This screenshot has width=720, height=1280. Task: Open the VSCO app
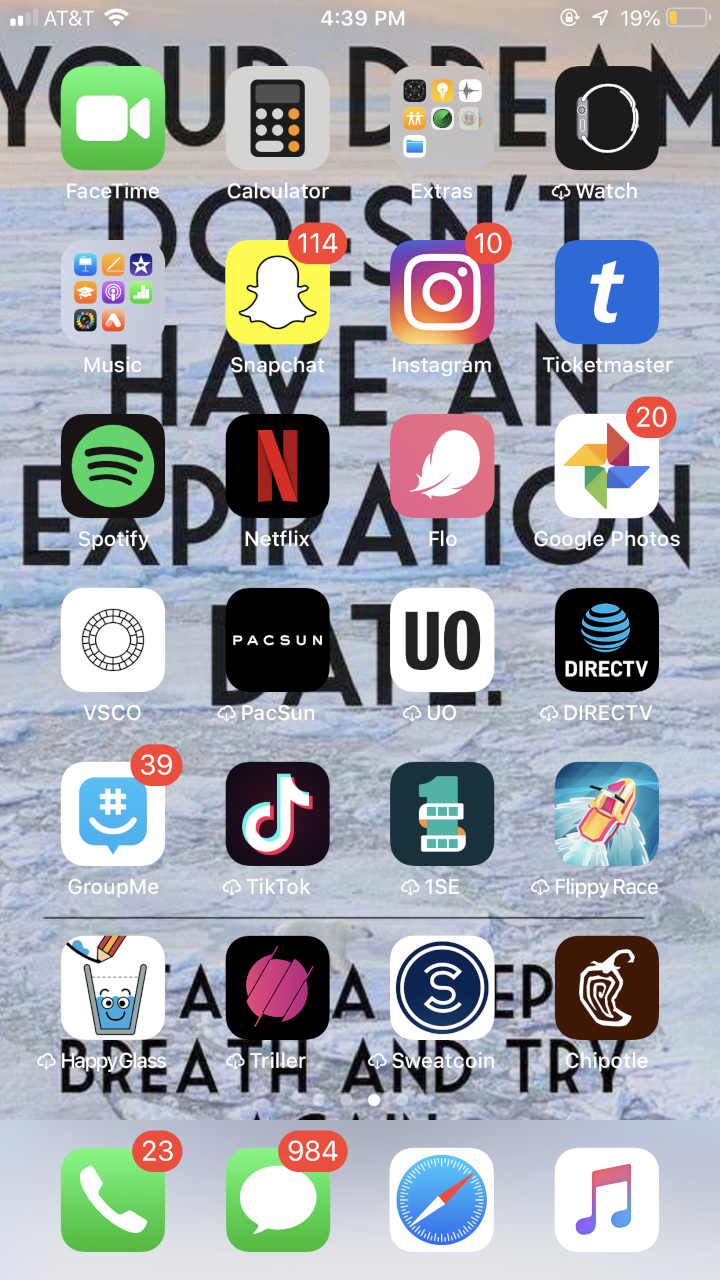113,640
